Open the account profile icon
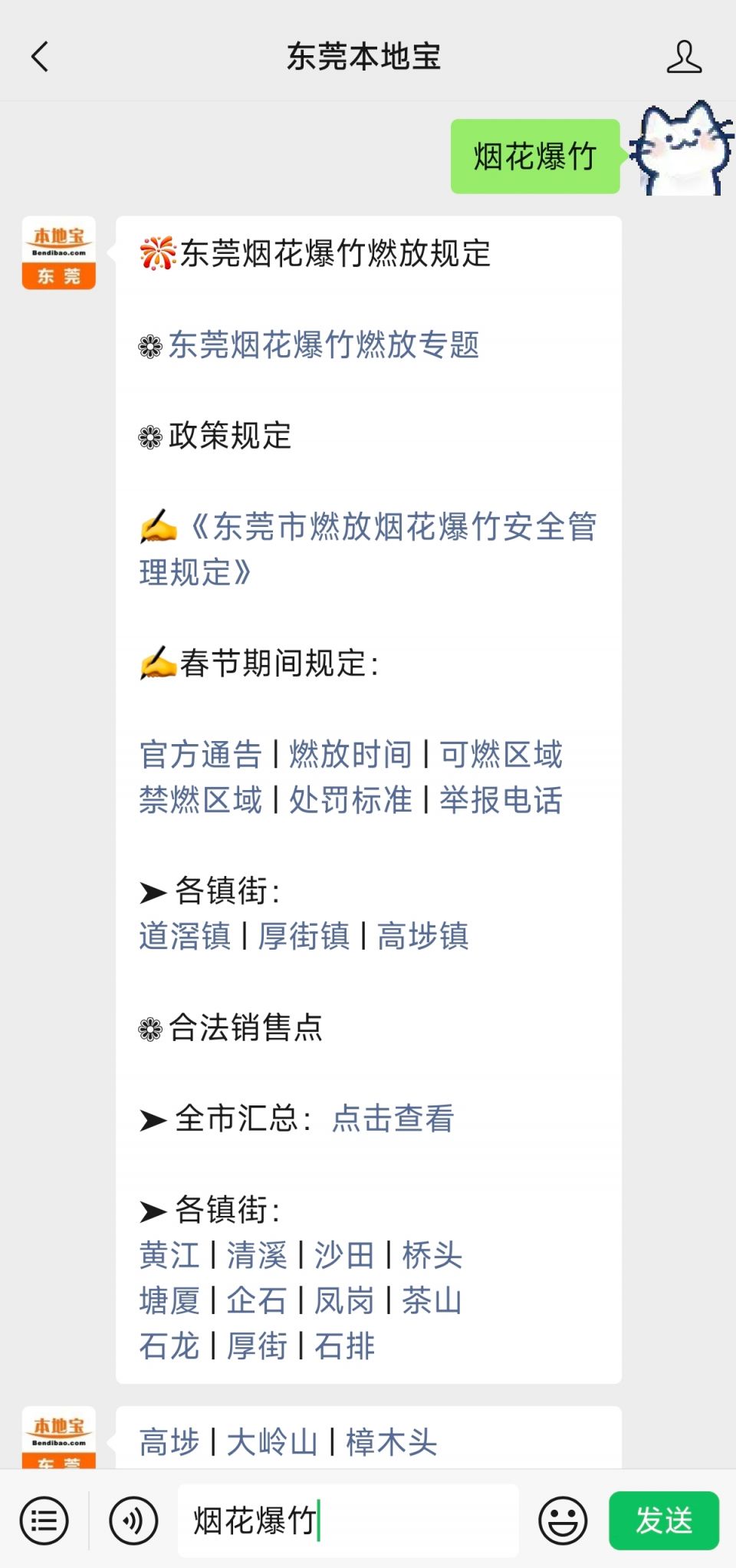The image size is (736, 1568). coord(684,57)
